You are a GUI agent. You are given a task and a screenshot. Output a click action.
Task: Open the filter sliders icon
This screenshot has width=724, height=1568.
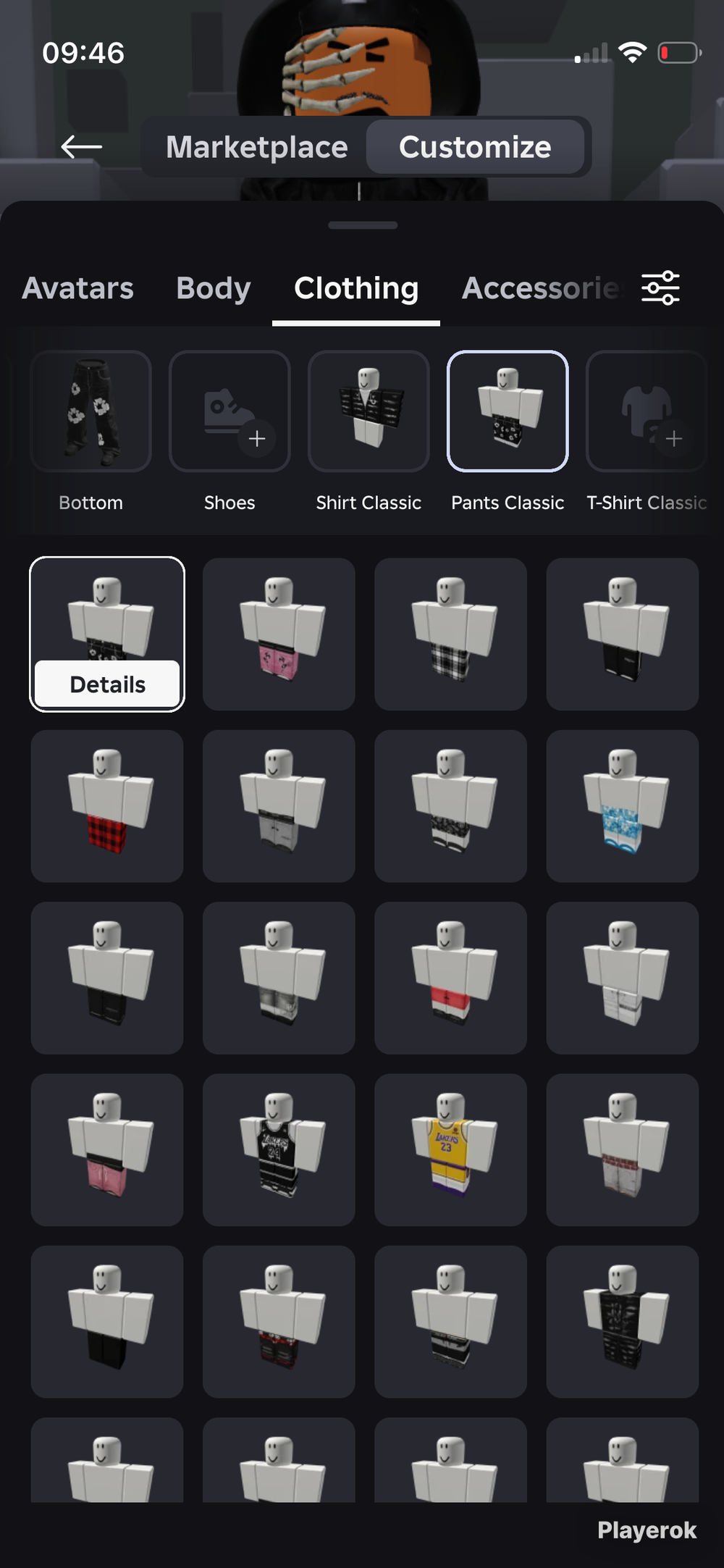click(x=660, y=288)
